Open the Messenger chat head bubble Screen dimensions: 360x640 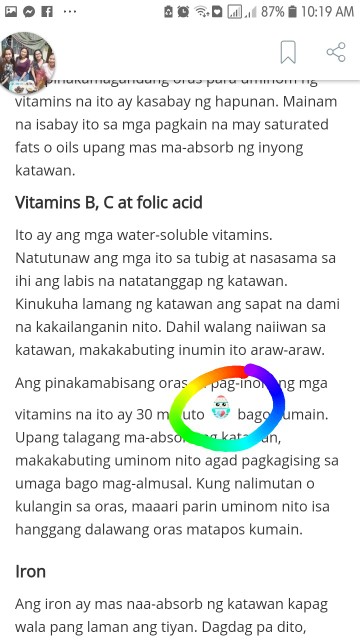[x=28, y=63]
